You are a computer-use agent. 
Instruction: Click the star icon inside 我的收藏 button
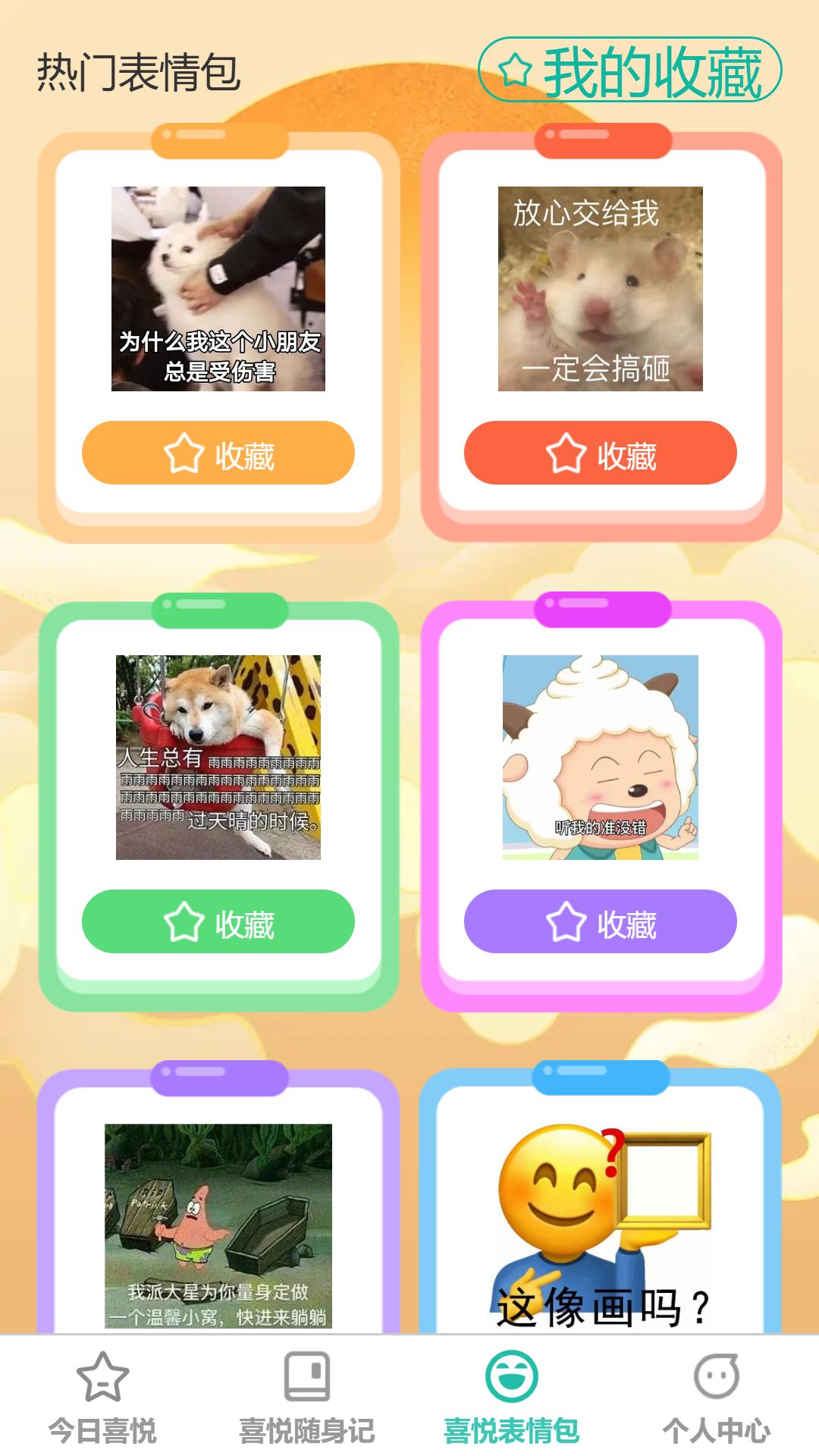[x=515, y=71]
